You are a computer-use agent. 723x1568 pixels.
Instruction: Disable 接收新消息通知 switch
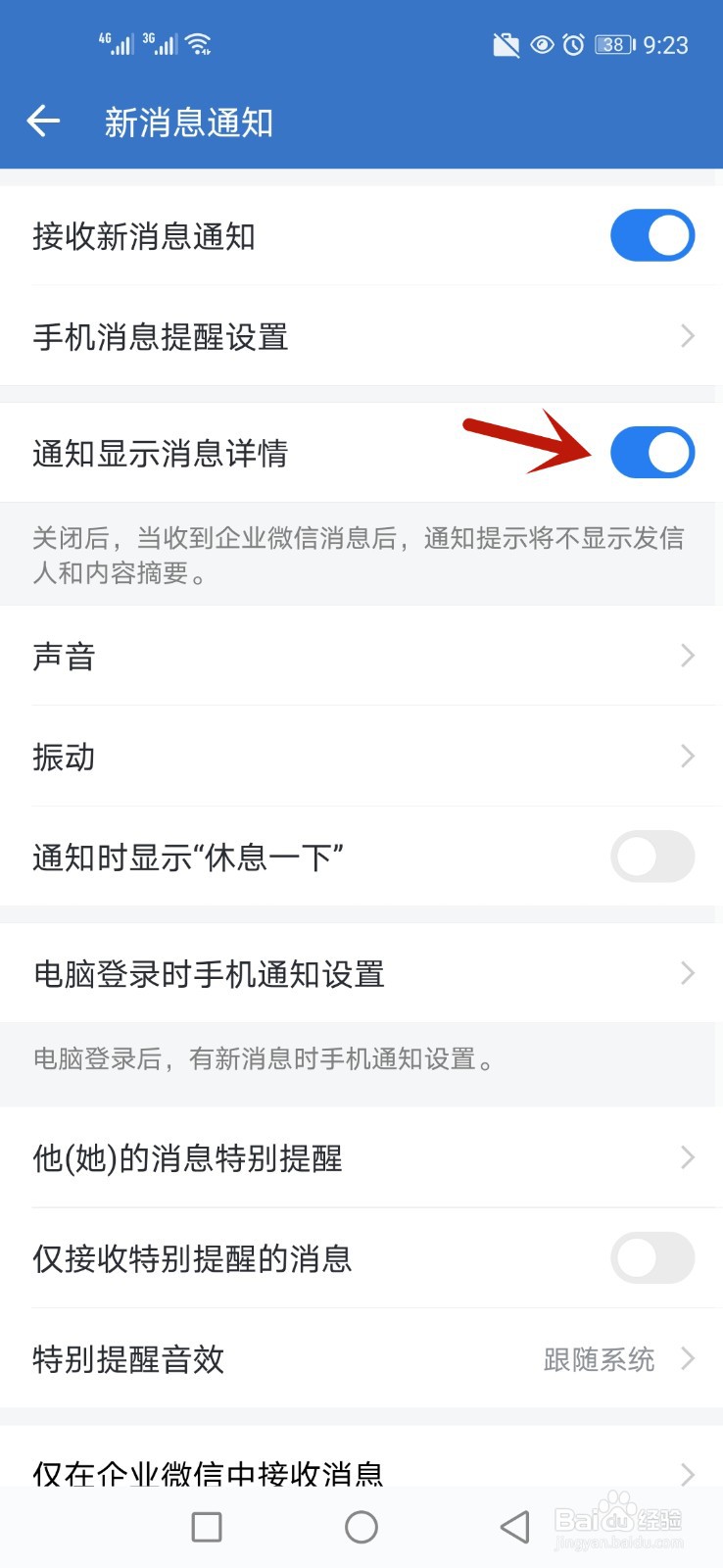tap(651, 235)
